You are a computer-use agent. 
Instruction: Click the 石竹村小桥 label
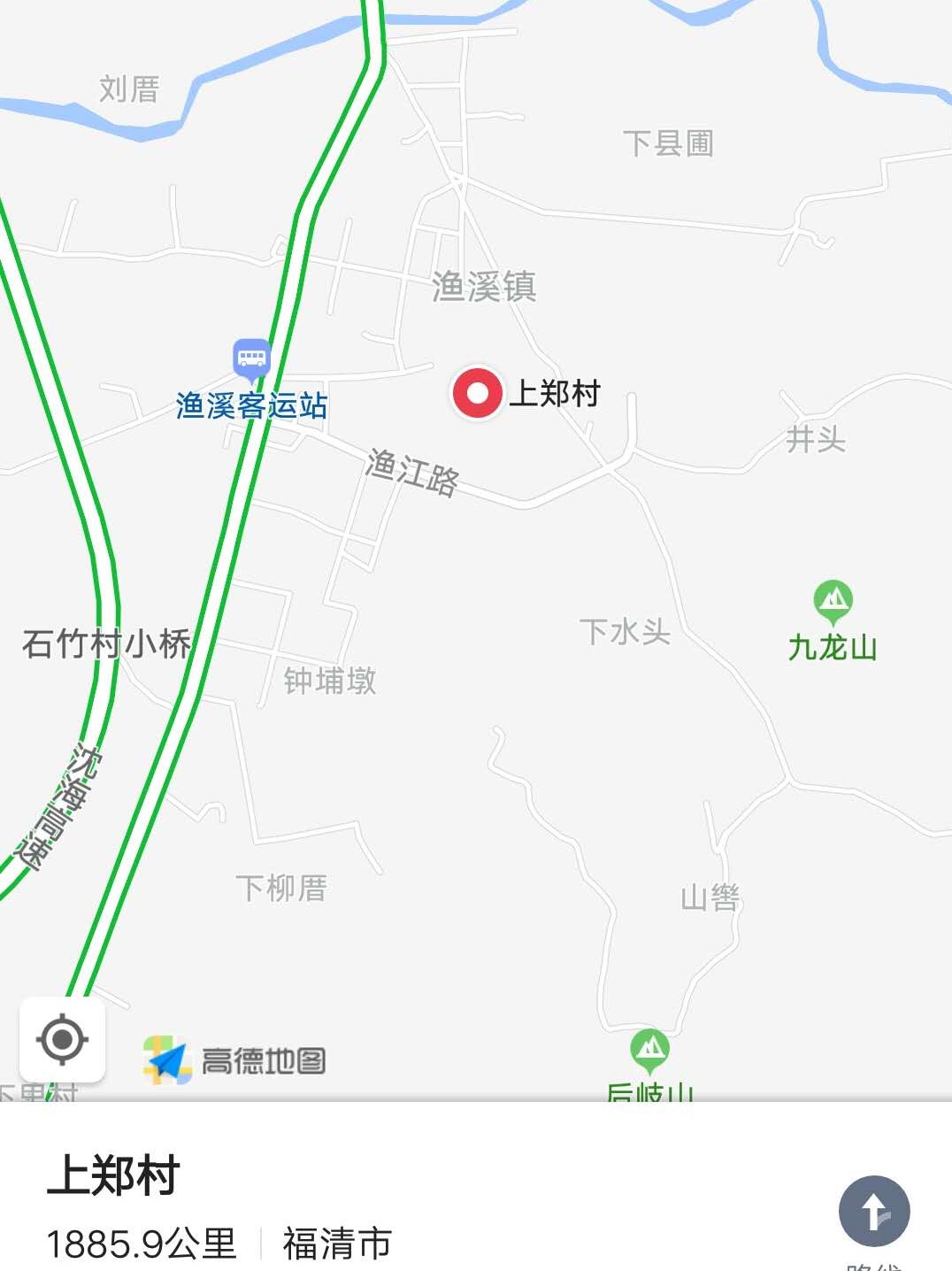click(106, 642)
